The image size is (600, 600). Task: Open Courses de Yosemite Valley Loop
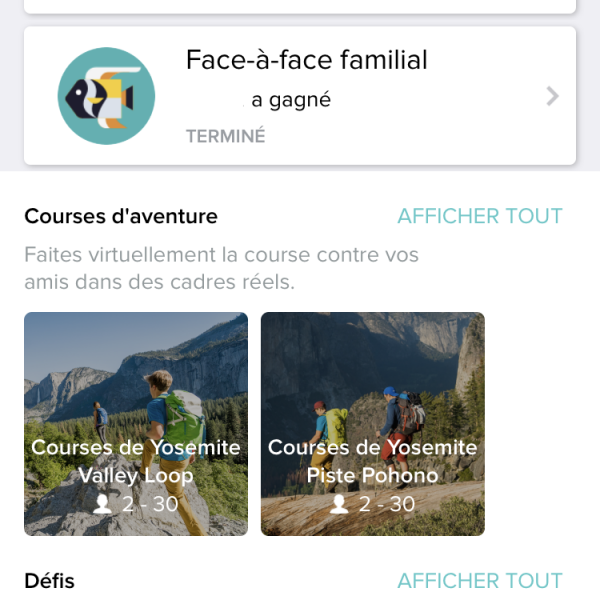pyautogui.click(x=136, y=424)
